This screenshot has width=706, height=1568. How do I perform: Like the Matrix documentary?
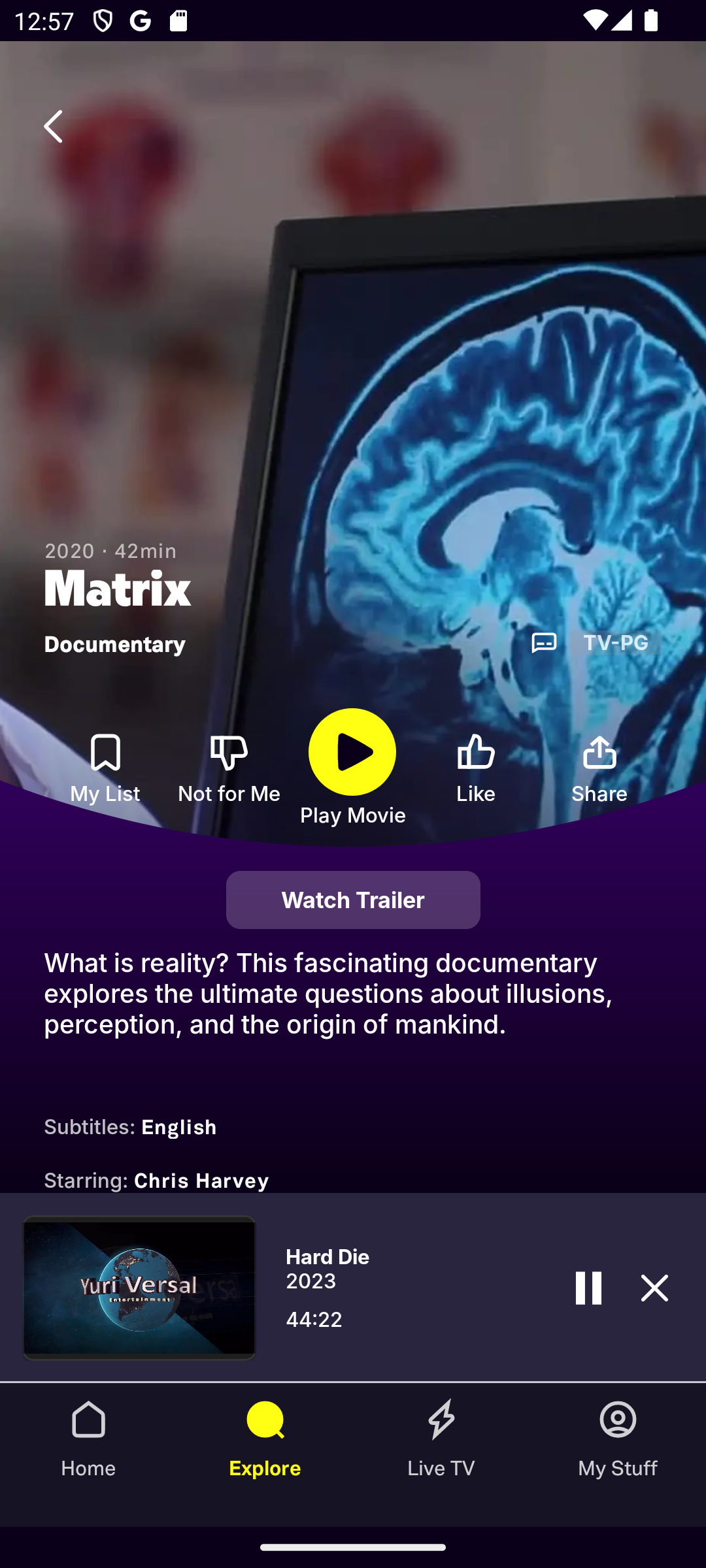click(x=476, y=768)
